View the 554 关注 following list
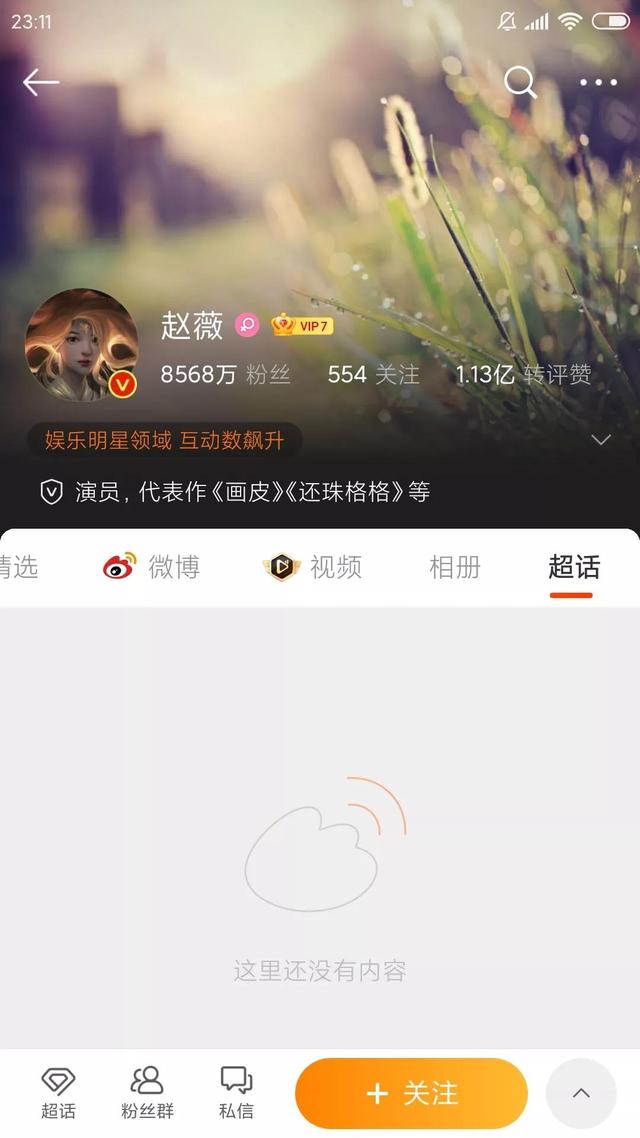The height and width of the screenshot is (1138, 640). 373,375
